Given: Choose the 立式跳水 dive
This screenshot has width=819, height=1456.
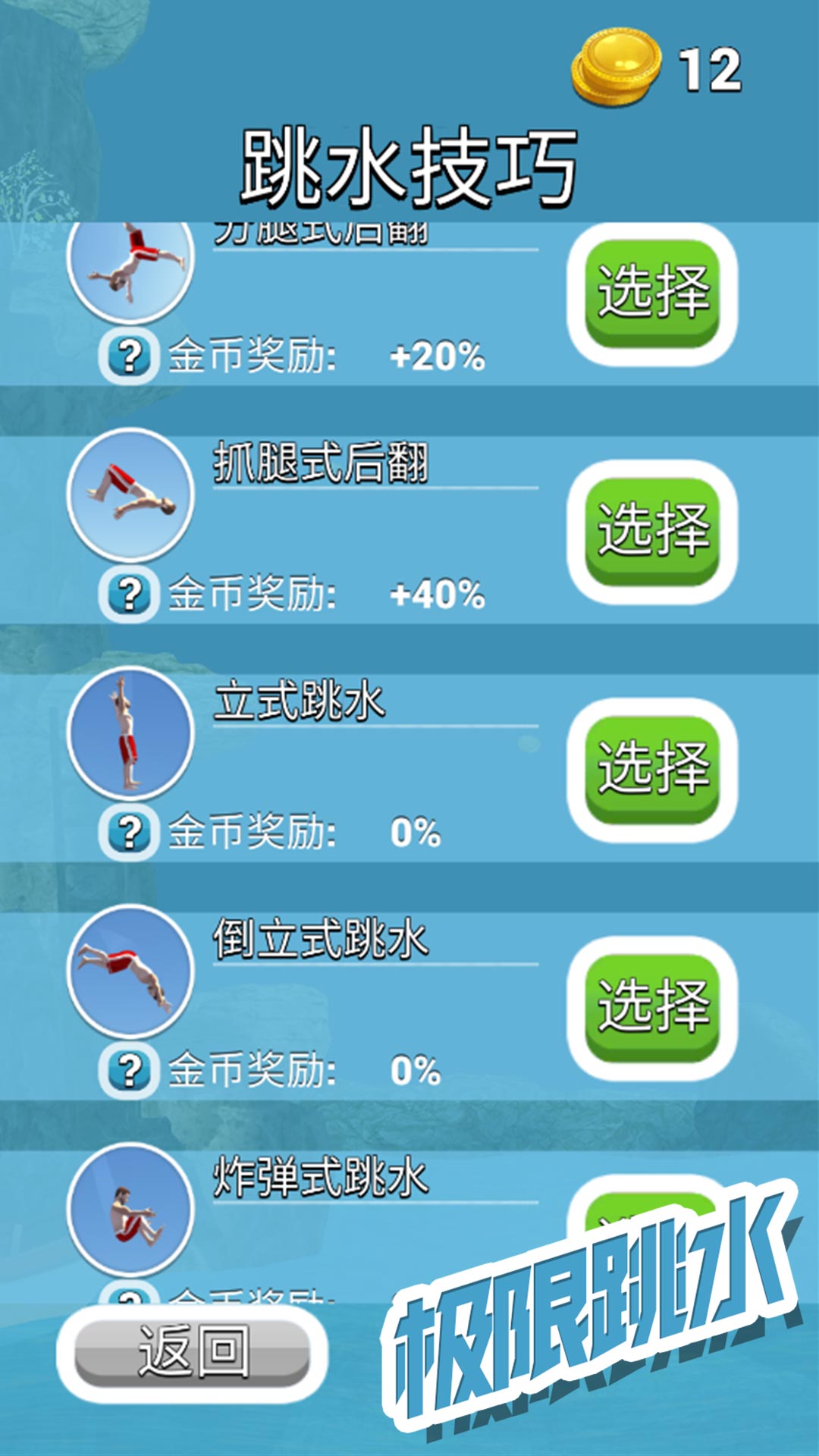Looking at the screenshot, I should pyautogui.click(x=652, y=768).
